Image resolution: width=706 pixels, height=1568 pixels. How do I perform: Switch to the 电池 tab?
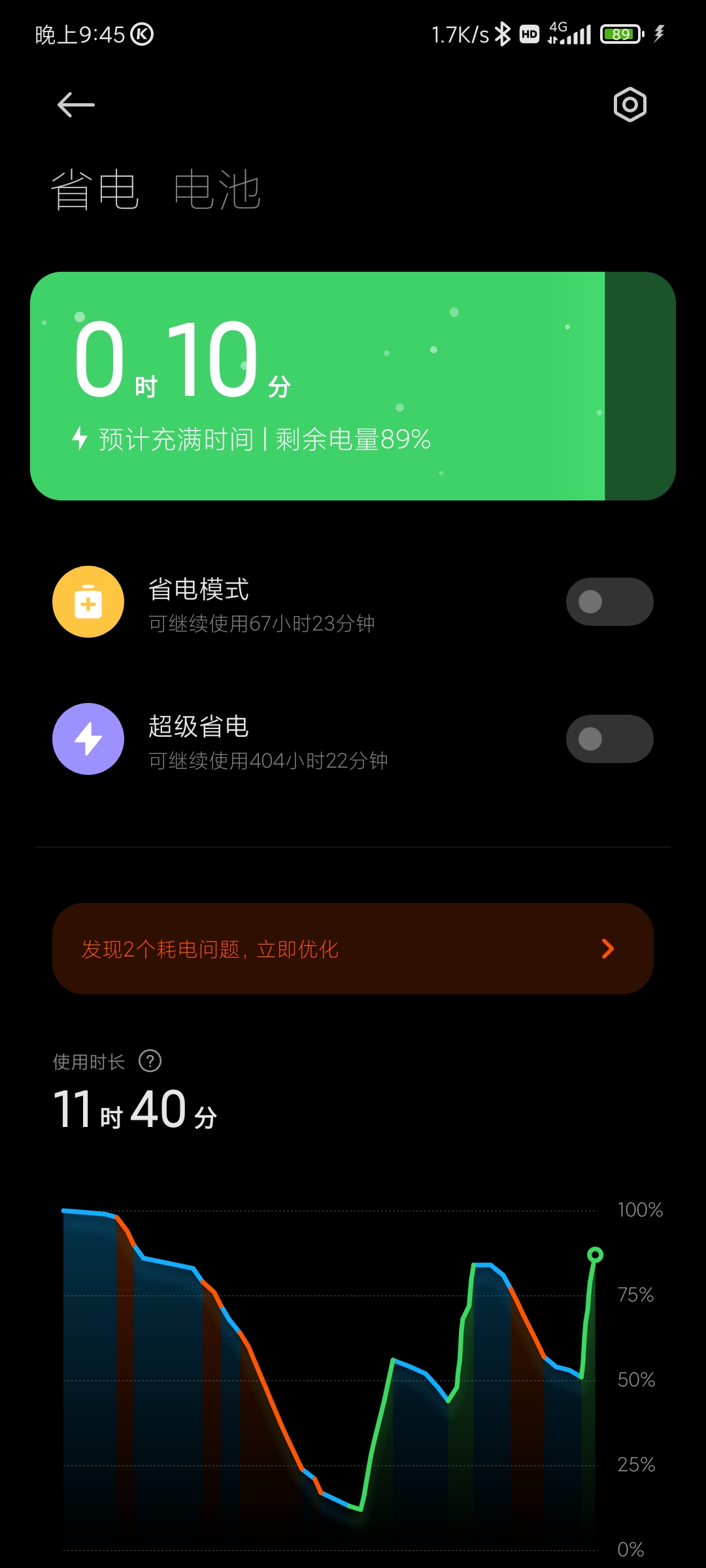click(217, 190)
